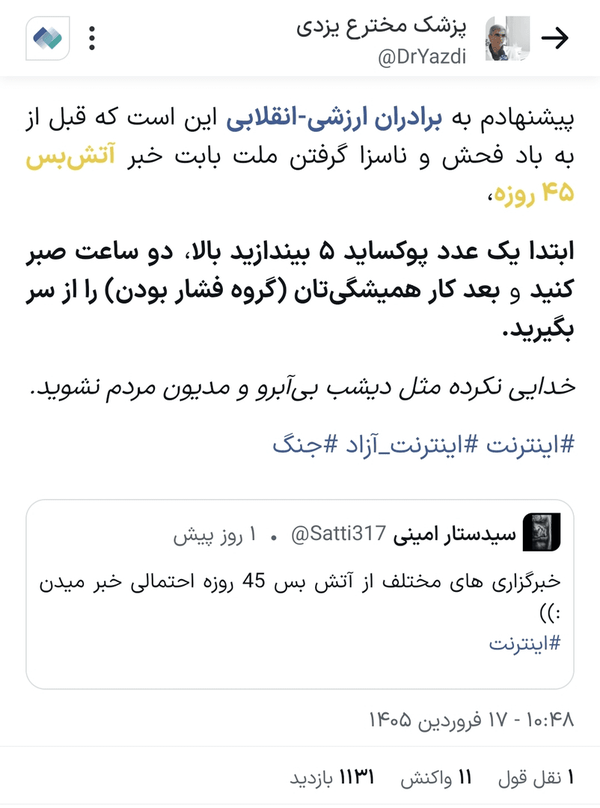
Task: Open the #اینترنت hashtag in the post
Action: 530,445
